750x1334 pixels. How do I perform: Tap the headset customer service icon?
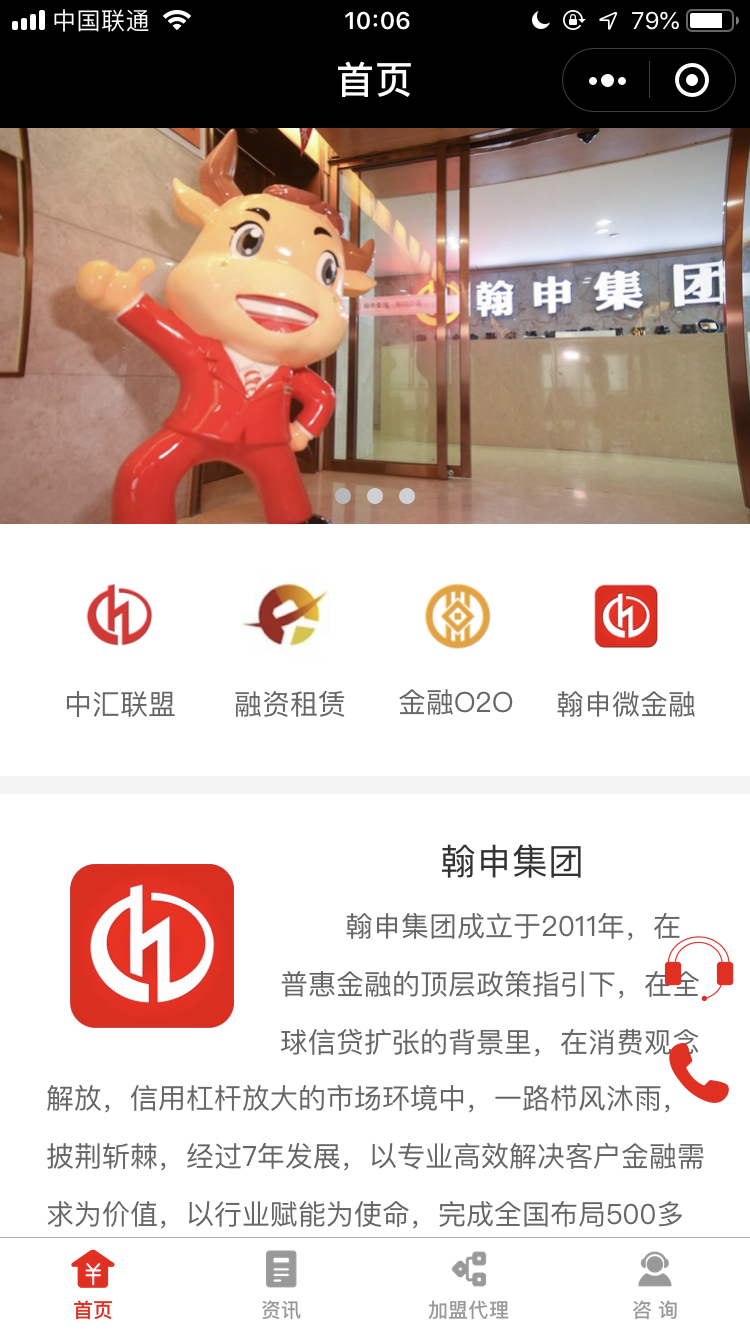pyautogui.click(x=700, y=968)
